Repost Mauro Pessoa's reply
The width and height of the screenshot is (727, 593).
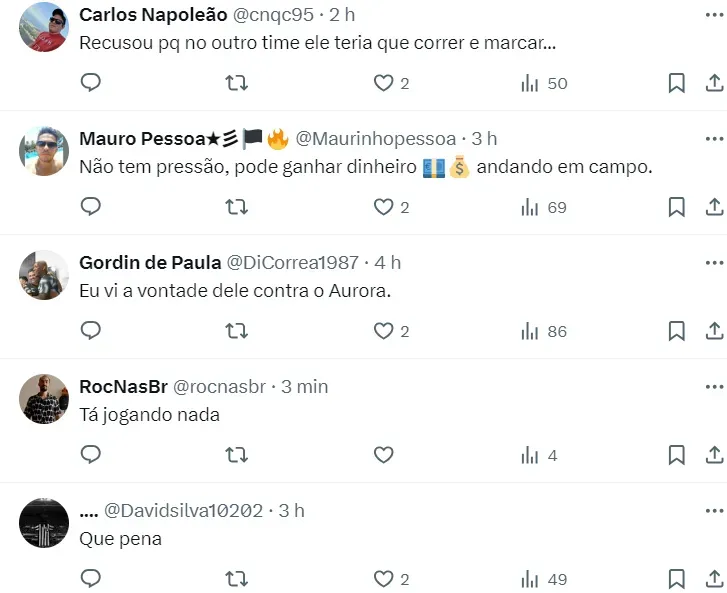tap(237, 207)
